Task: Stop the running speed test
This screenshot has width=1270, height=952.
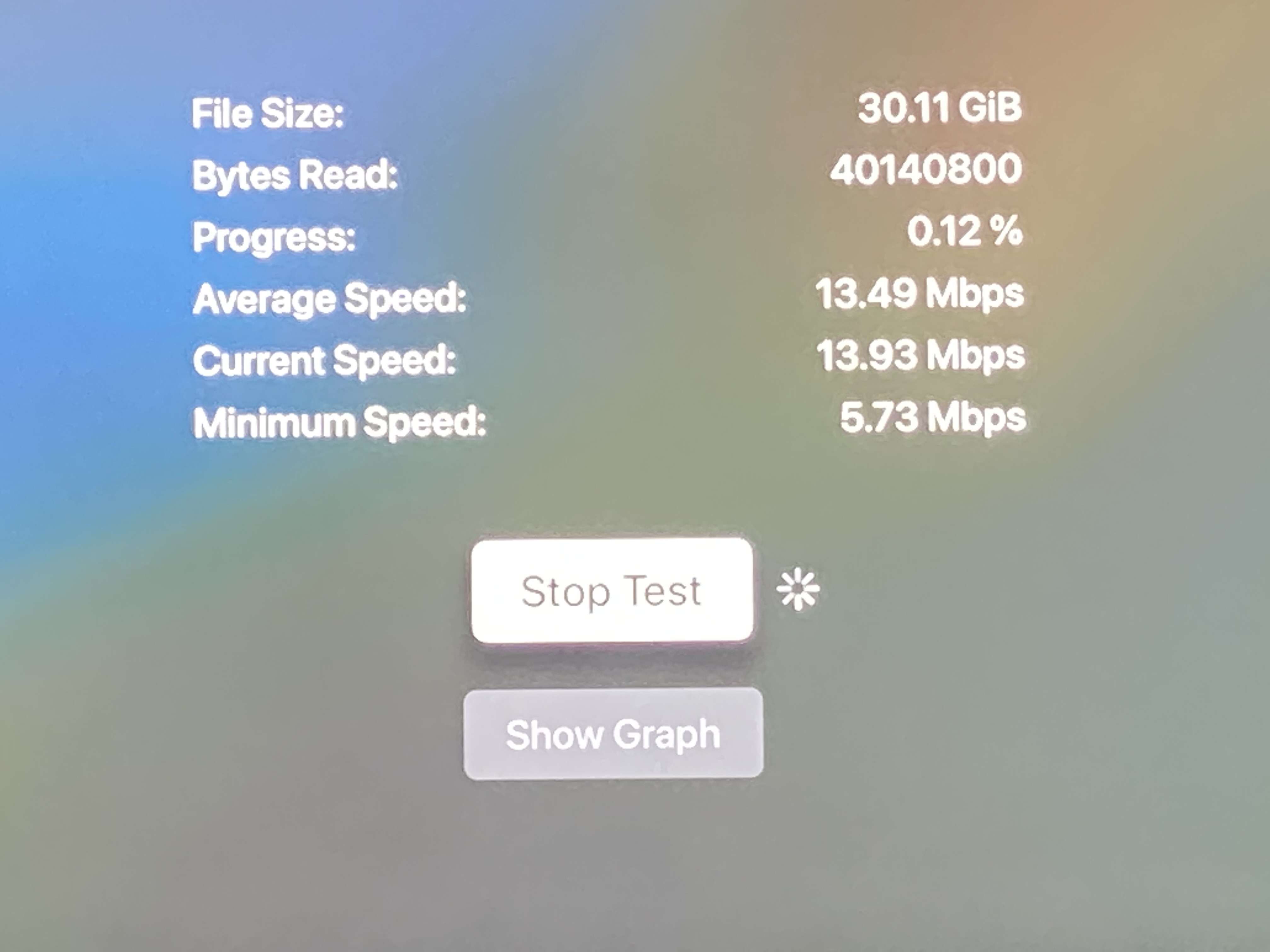Action: pyautogui.click(x=611, y=591)
